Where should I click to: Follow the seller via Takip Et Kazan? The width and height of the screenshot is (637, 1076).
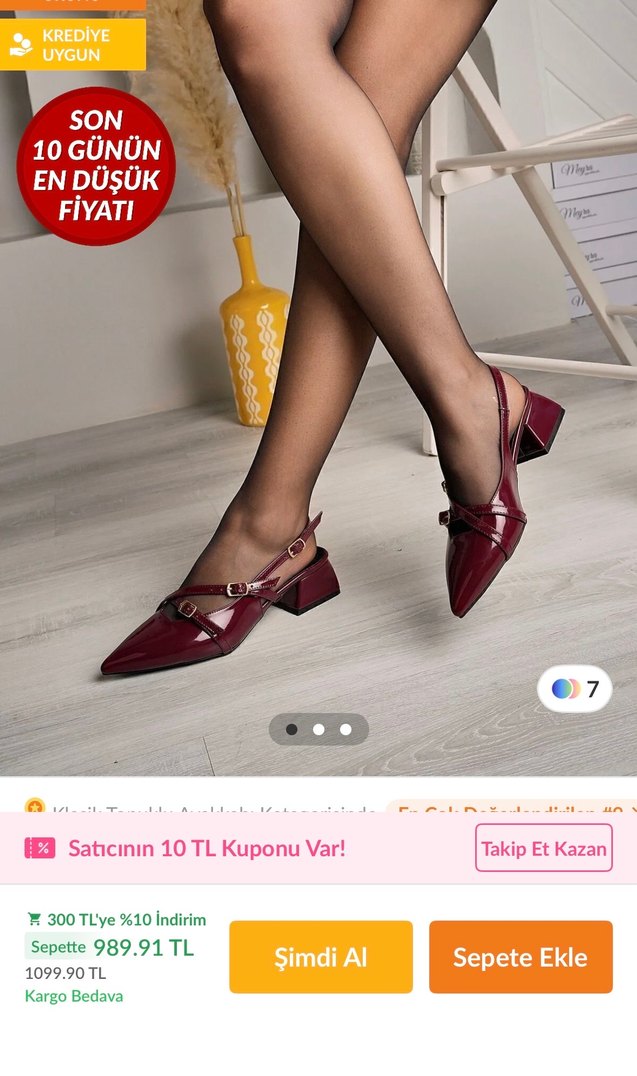pos(543,848)
